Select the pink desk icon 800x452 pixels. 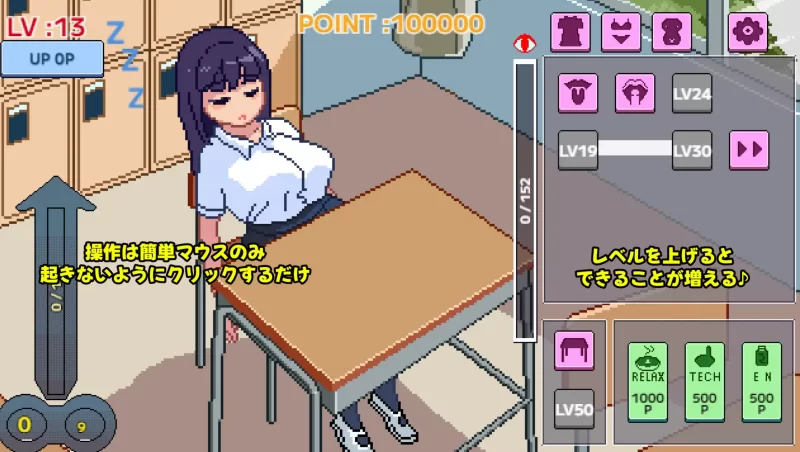pos(574,350)
